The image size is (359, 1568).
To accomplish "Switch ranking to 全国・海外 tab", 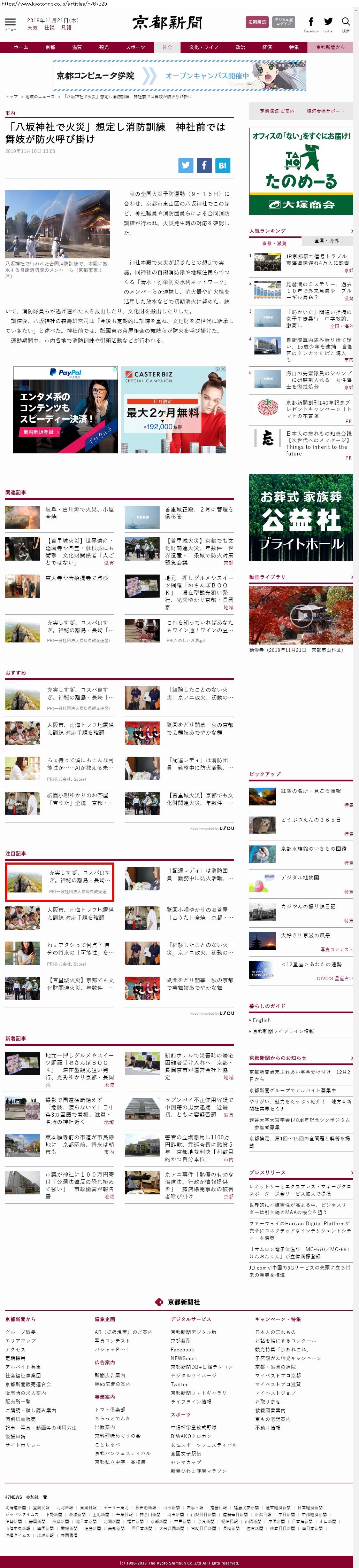I will (326, 241).
